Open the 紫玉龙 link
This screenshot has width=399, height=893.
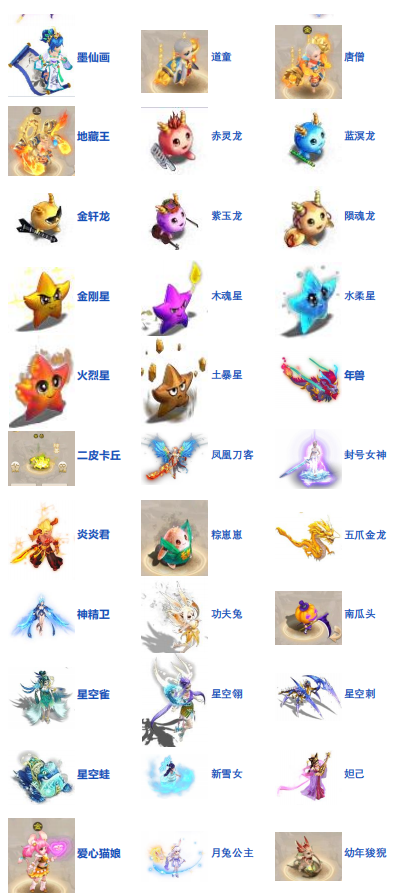coord(227,216)
